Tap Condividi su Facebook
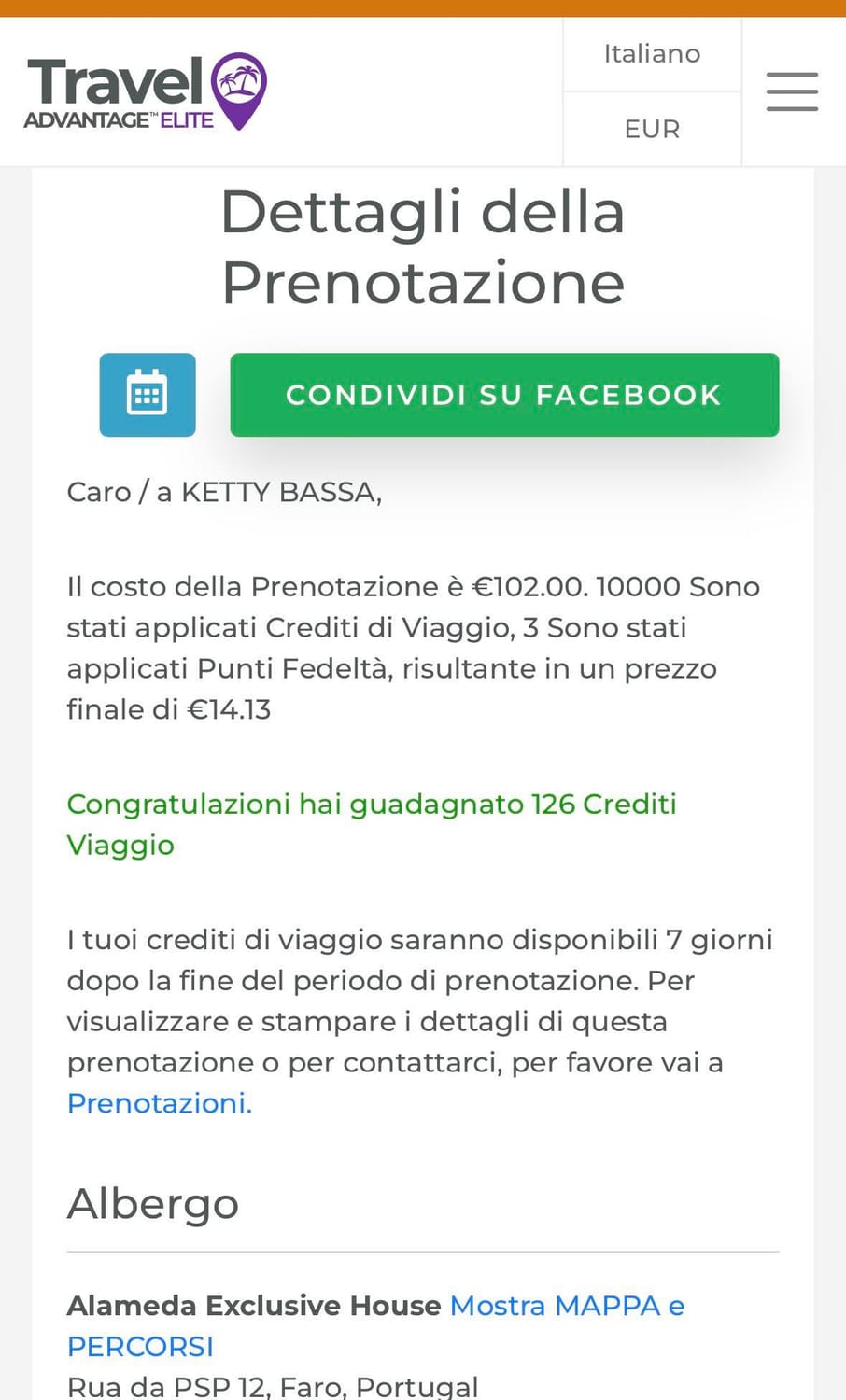Screen dimensions: 846x1400 click(x=504, y=395)
